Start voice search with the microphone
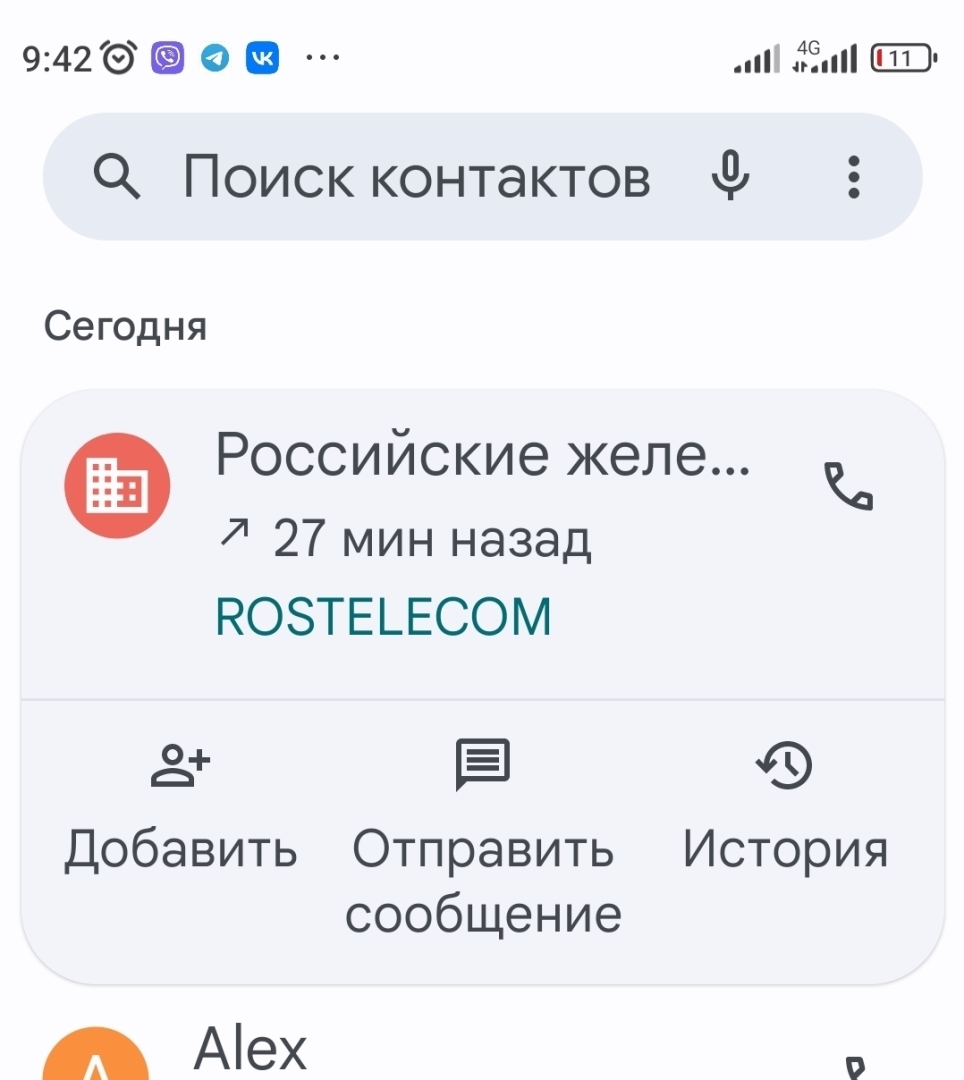The image size is (964, 1080). [730, 177]
